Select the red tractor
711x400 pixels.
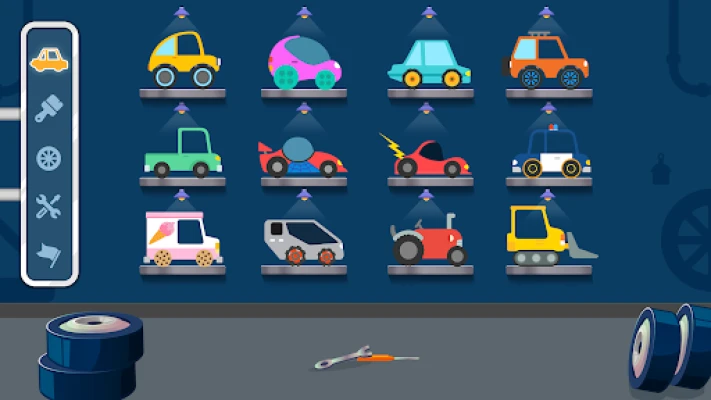pyautogui.click(x=429, y=242)
